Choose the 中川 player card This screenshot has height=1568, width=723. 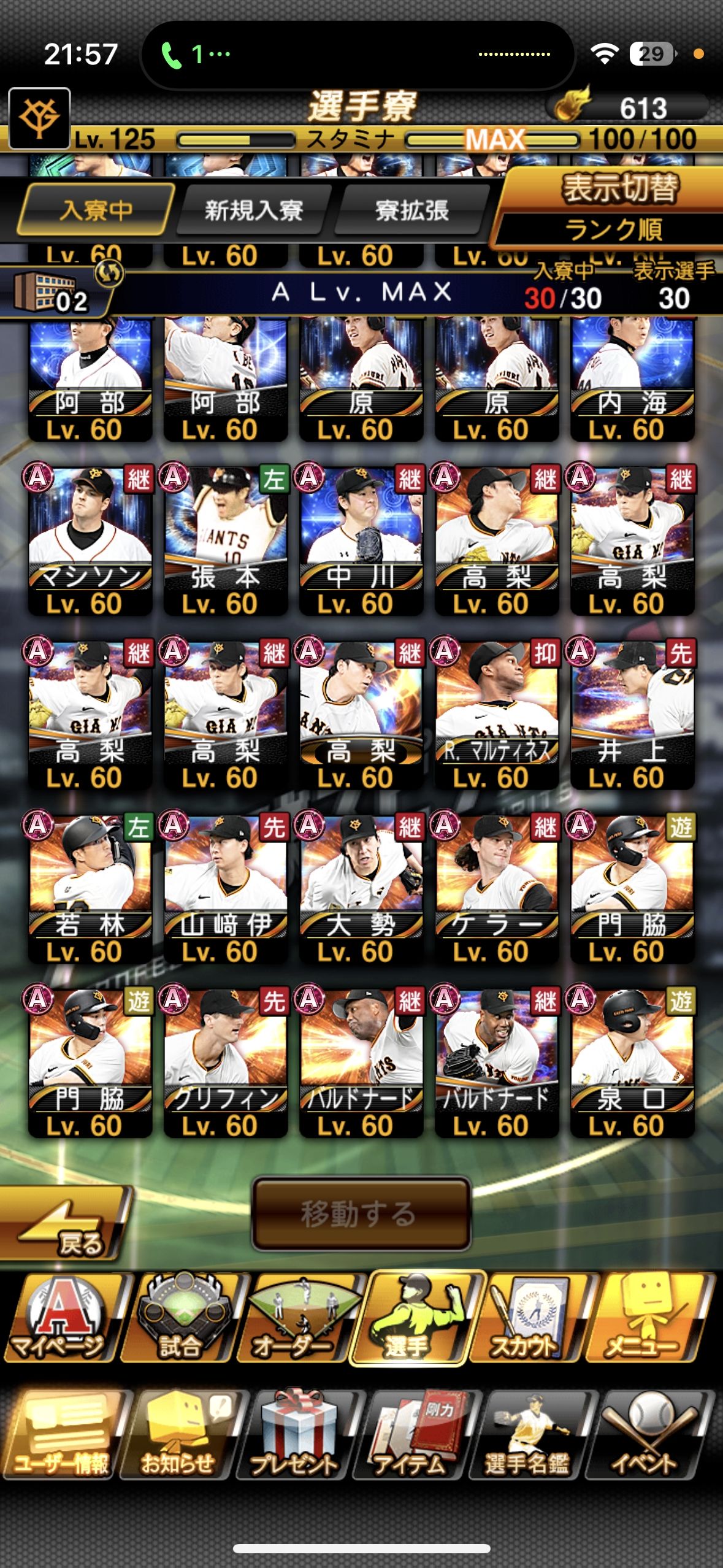pos(361,540)
